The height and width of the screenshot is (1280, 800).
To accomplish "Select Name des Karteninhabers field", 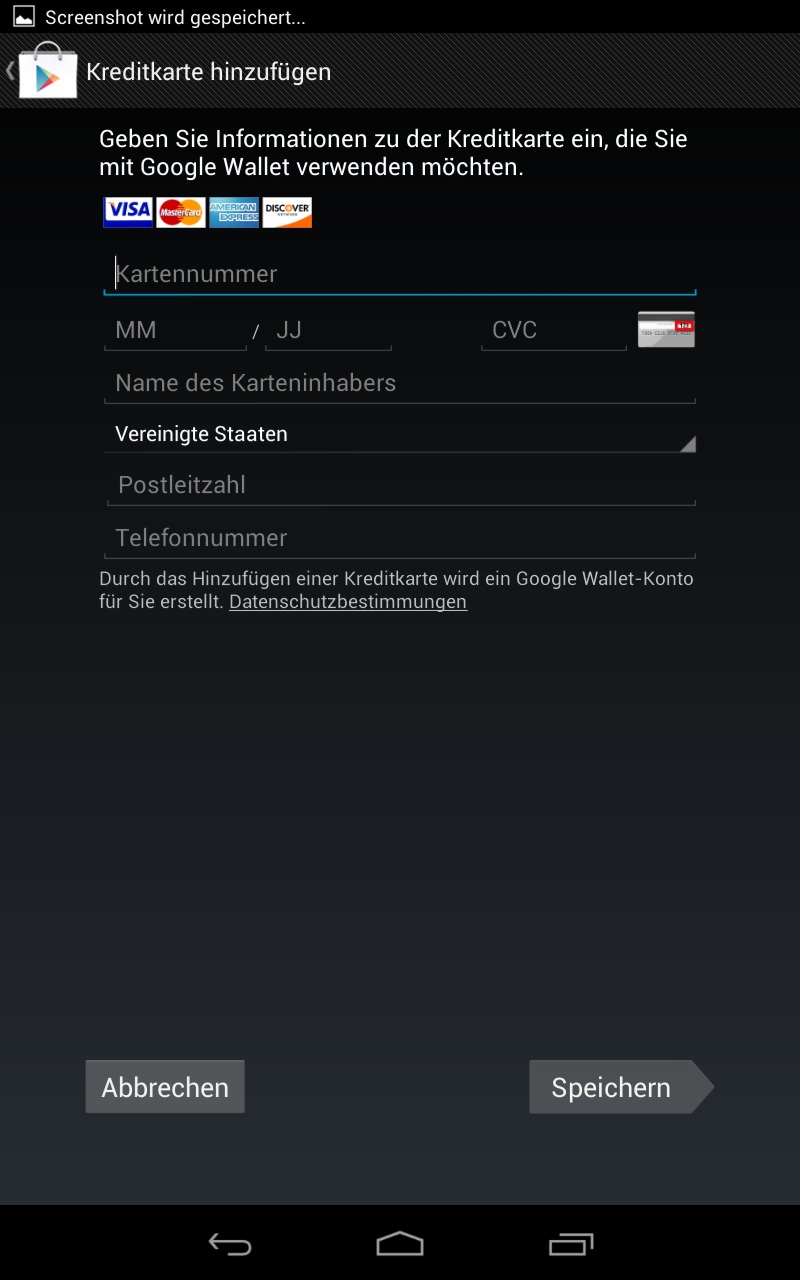I will point(400,383).
